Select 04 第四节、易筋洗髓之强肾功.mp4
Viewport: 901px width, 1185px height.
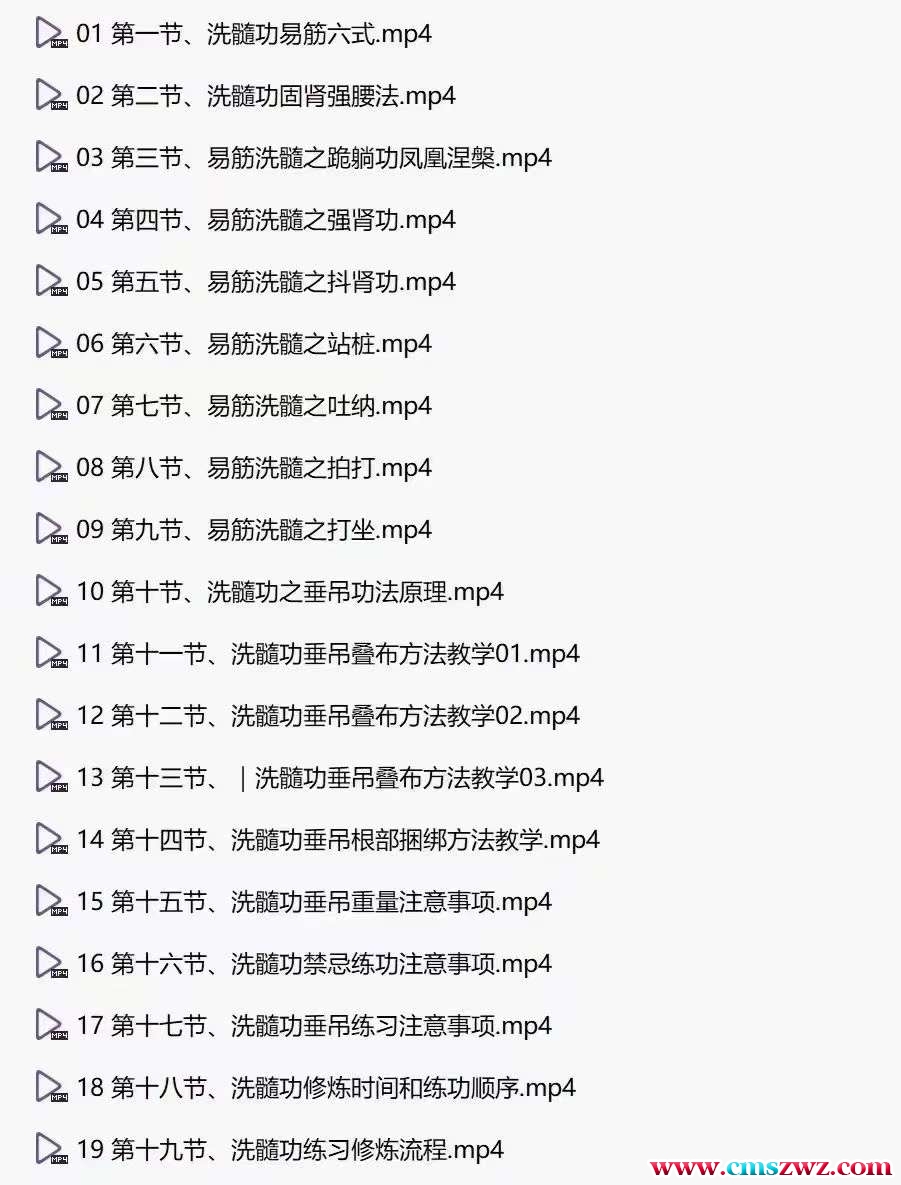pos(266,220)
